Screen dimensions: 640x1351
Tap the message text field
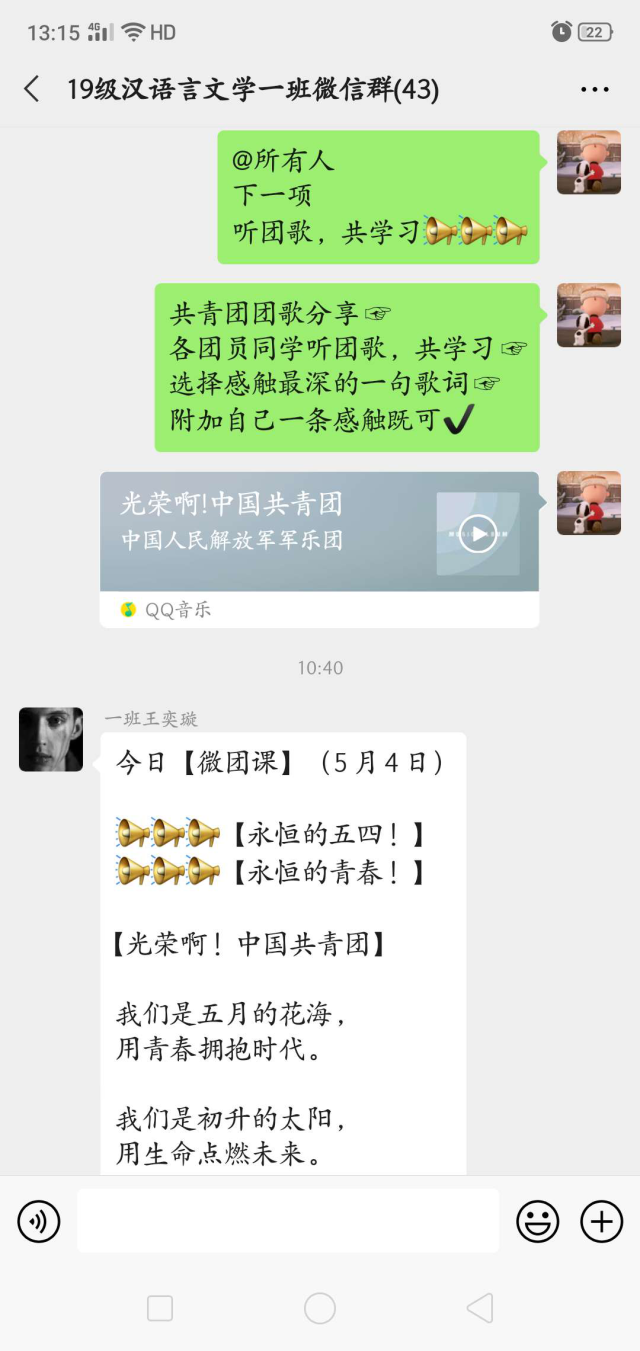pos(288,1221)
